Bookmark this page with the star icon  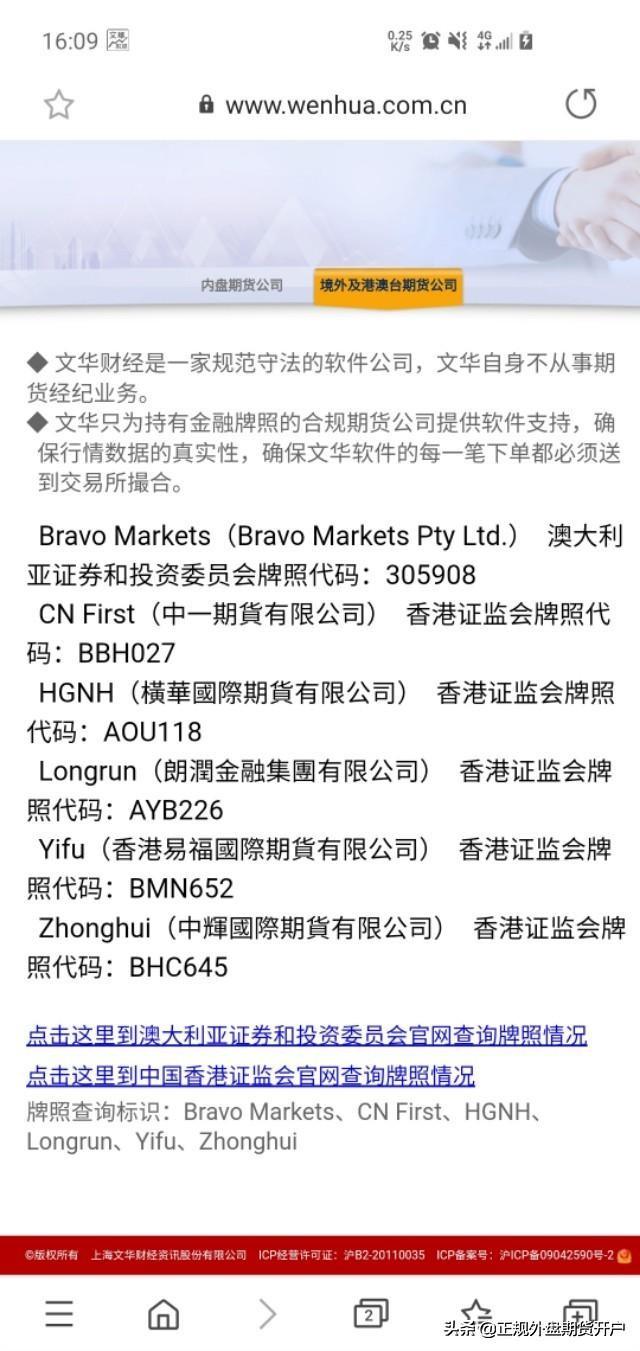click(59, 105)
